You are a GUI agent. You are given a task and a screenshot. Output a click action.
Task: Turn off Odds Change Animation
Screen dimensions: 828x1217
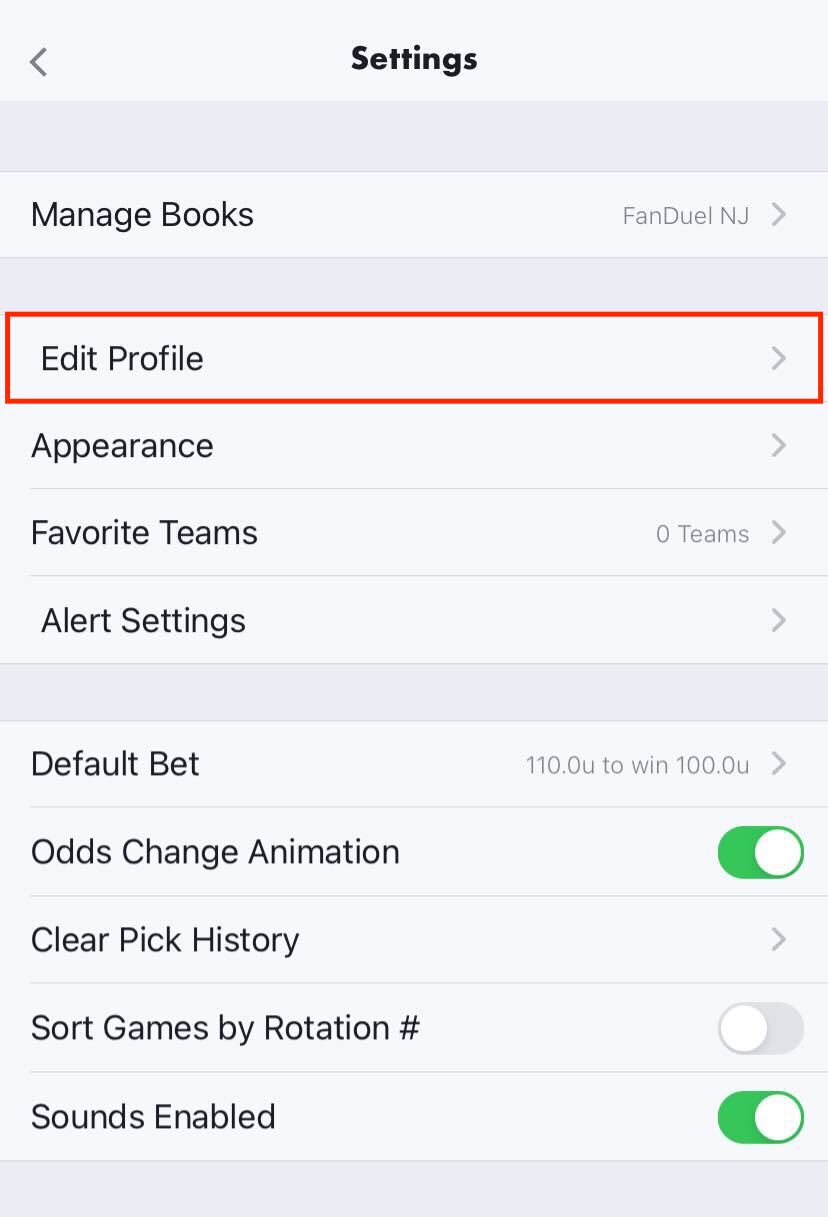[x=760, y=853]
